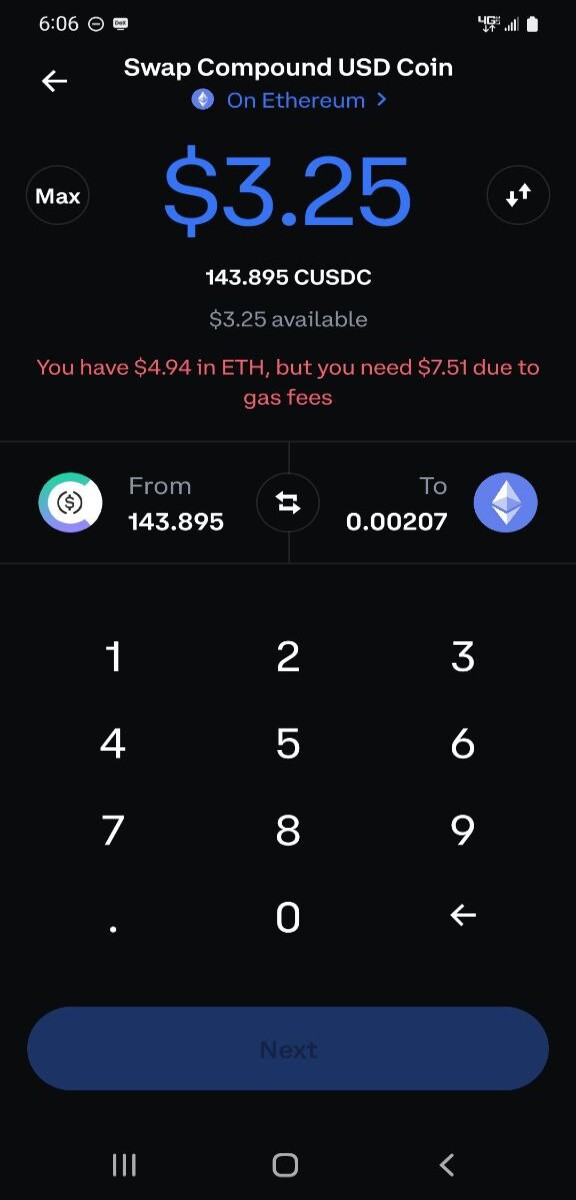Delete the last digit with keypad backspace
The width and height of the screenshot is (576, 1200).
pos(462,915)
